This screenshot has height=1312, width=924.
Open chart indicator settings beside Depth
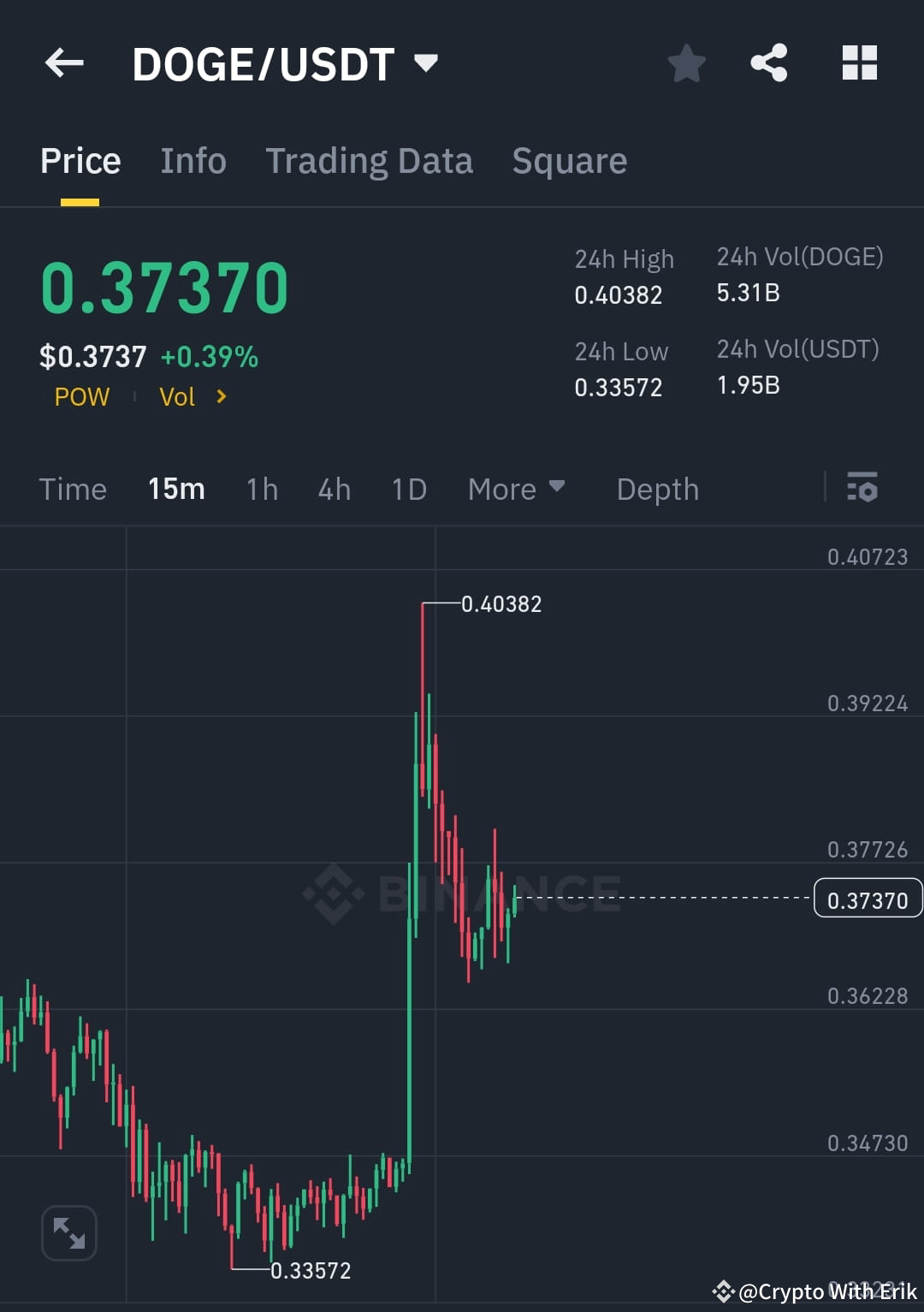(862, 489)
